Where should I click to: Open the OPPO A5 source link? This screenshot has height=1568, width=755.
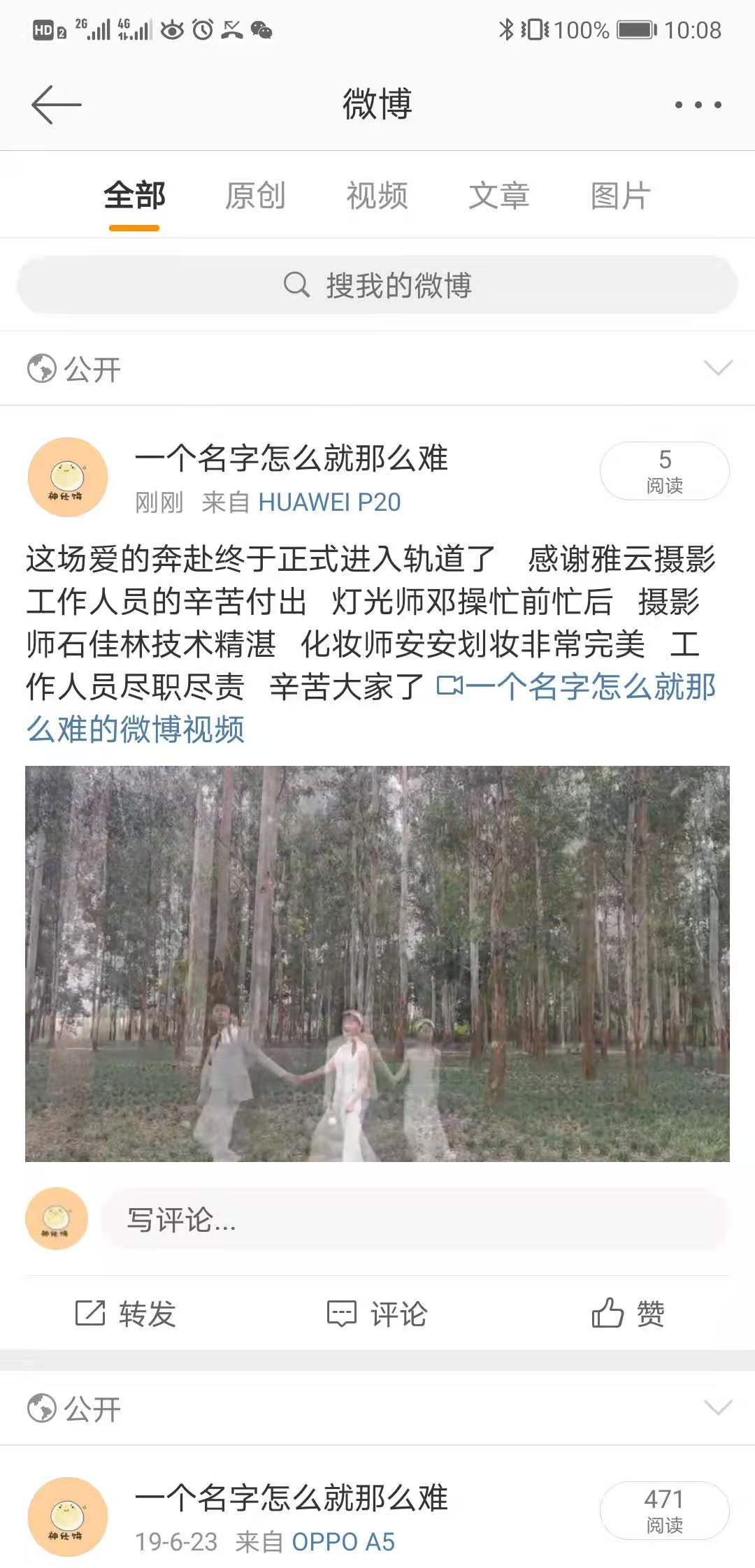pos(343,1541)
